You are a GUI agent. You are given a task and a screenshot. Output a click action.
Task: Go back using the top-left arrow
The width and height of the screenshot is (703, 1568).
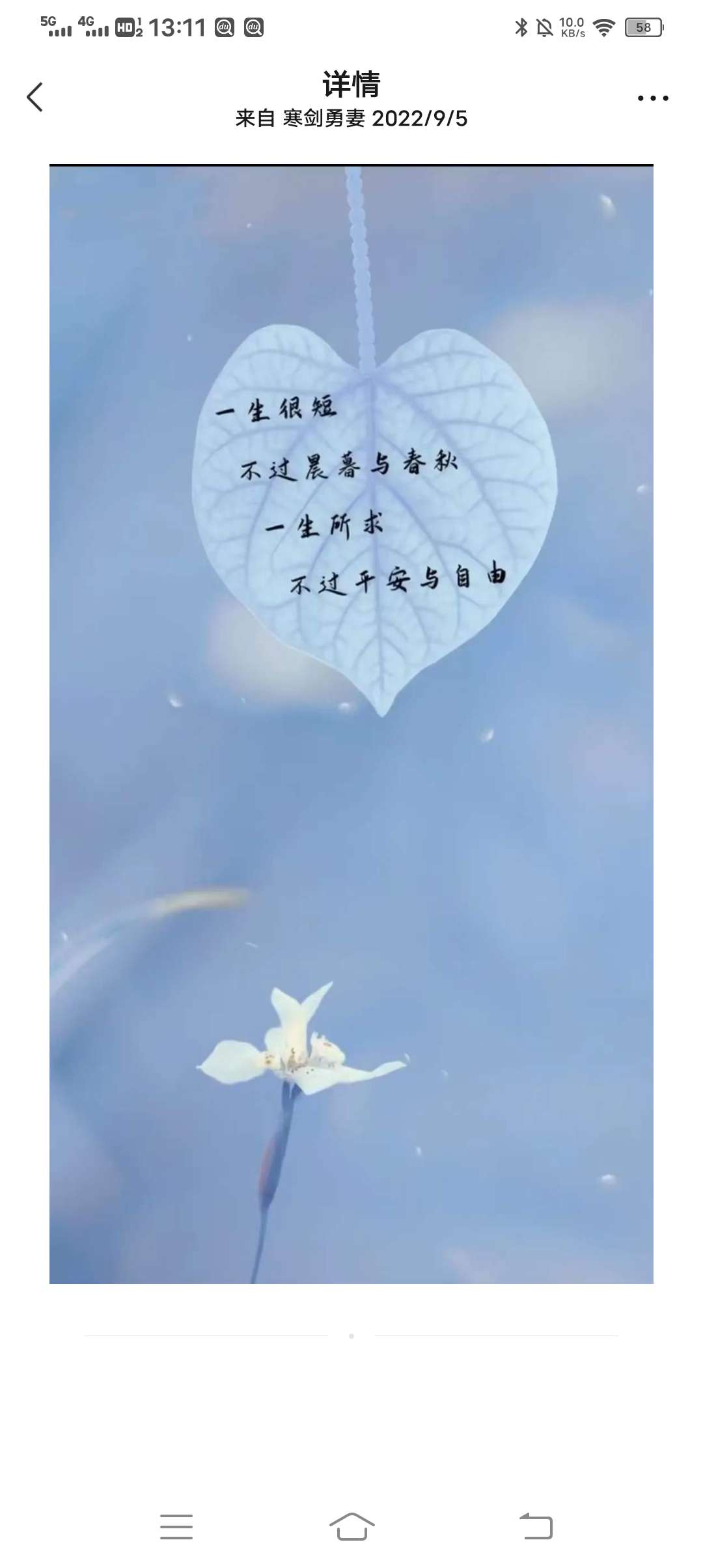tap(35, 98)
